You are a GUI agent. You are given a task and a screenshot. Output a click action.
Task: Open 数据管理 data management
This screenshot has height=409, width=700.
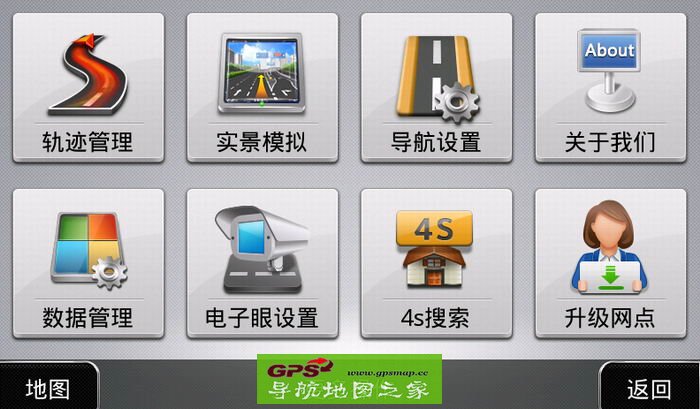coord(88,264)
